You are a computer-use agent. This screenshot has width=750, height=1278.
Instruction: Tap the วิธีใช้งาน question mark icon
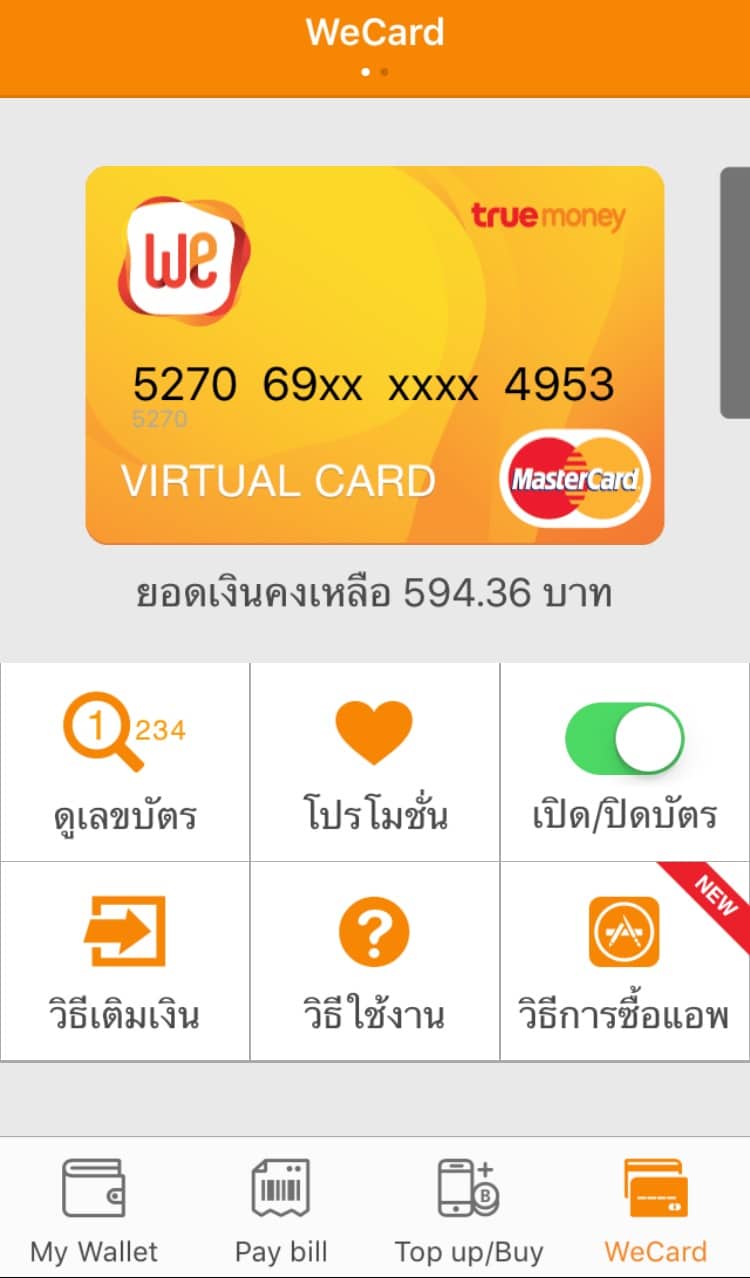point(374,932)
